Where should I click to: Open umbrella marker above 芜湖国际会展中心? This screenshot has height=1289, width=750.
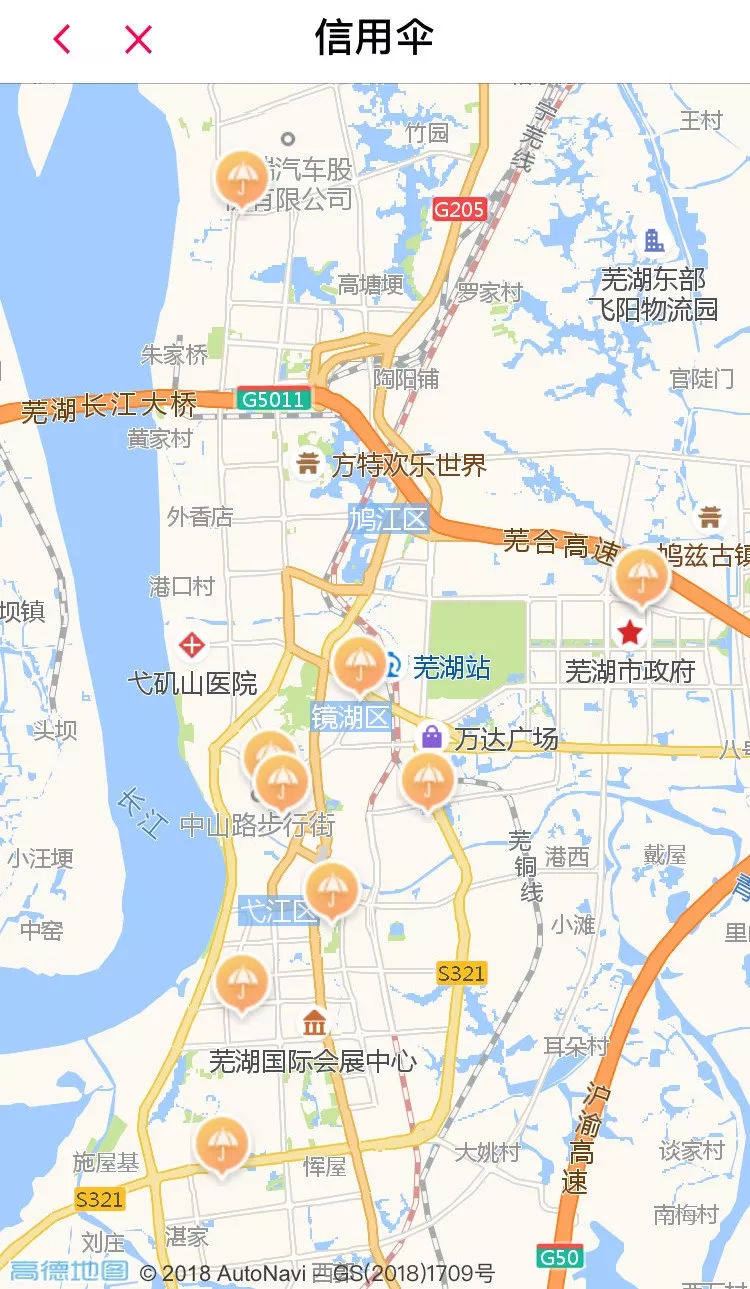point(241,982)
